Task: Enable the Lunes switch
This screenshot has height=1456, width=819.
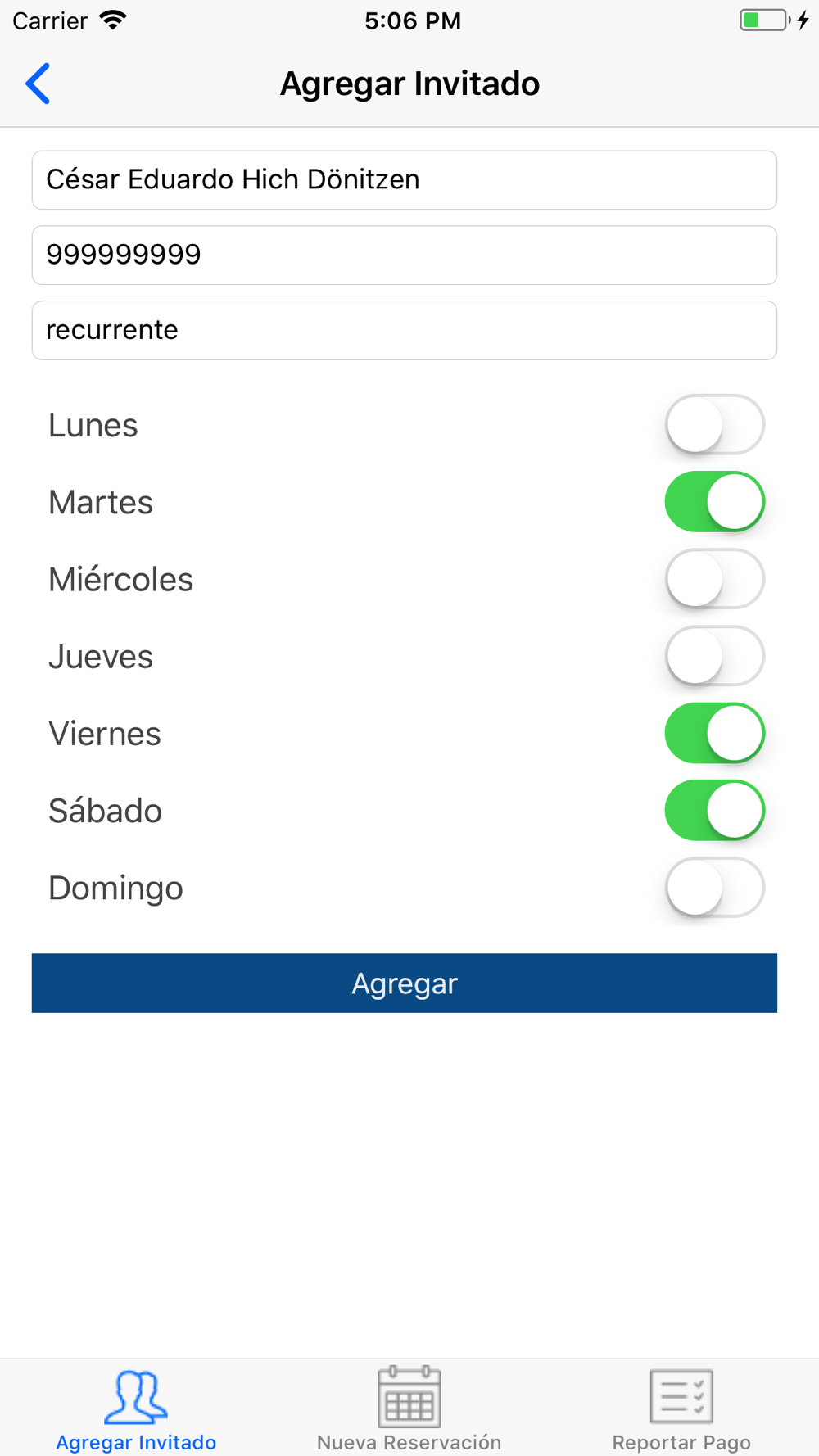Action: (715, 425)
